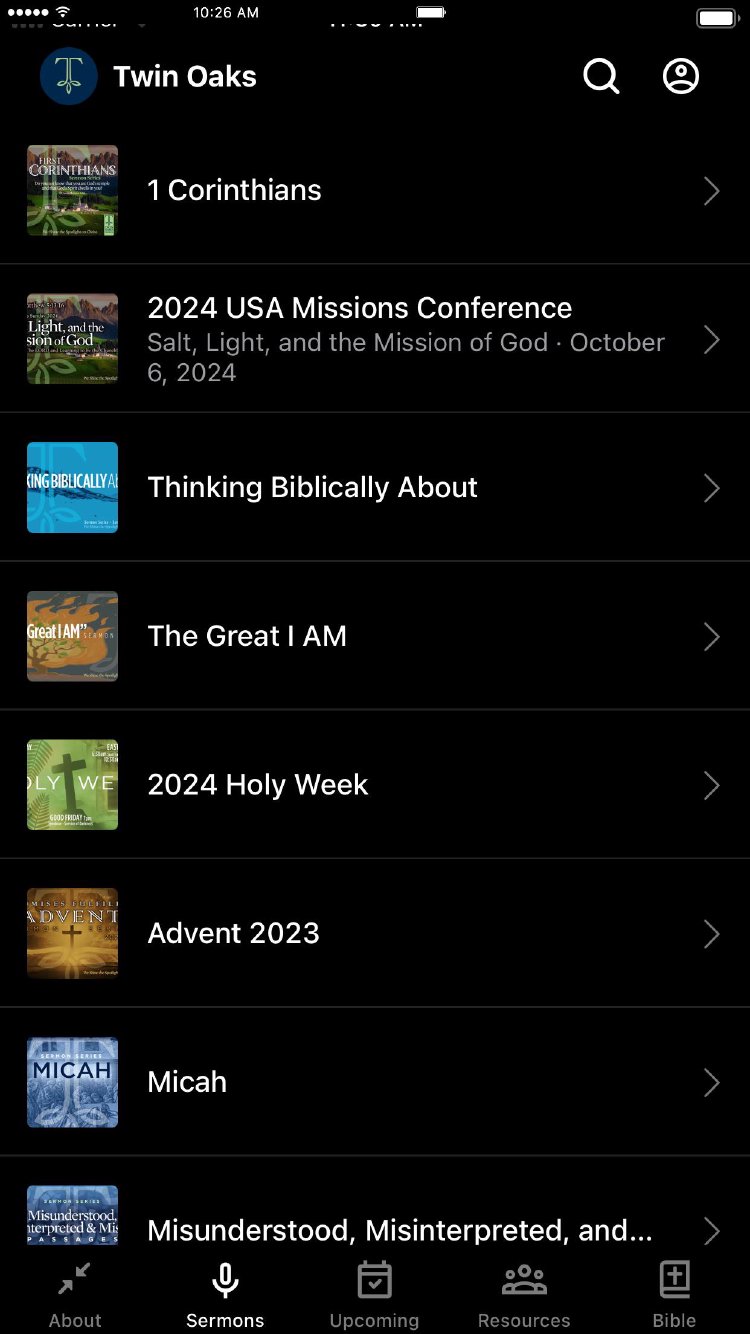The width and height of the screenshot is (750, 1334).
Task: Browse the Advent 2023 sermons
Action: [x=374, y=933]
